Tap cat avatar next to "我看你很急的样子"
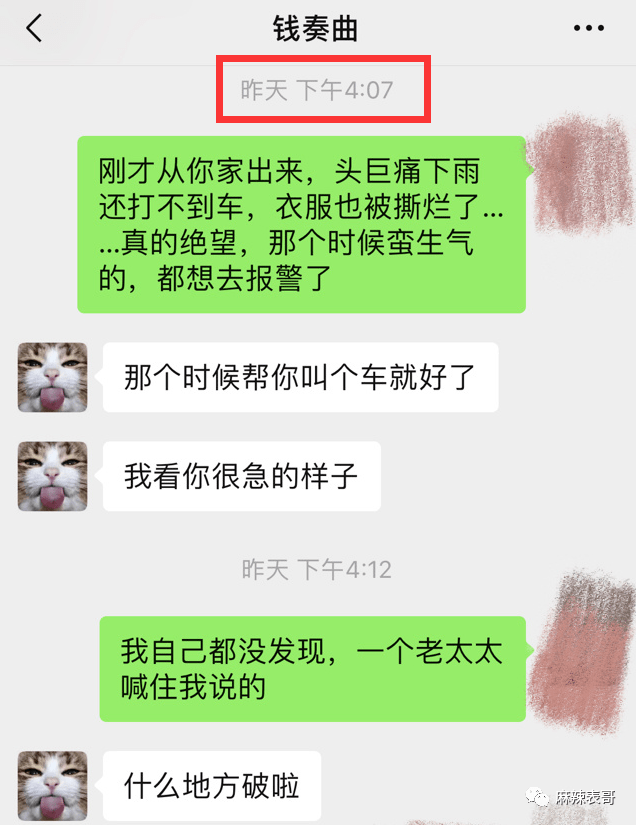636x825 pixels. click(x=52, y=476)
